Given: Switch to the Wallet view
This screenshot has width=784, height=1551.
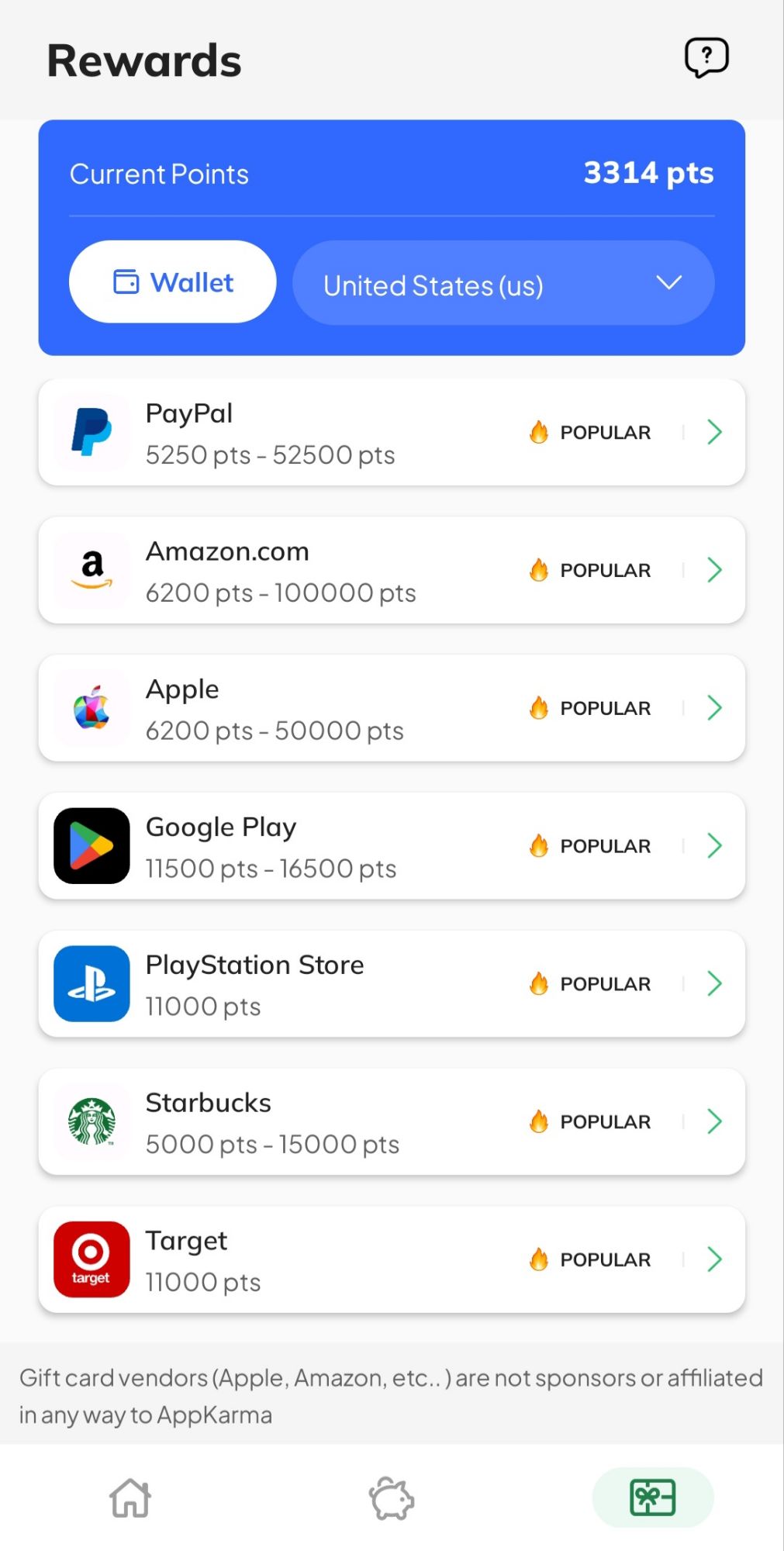Looking at the screenshot, I should [x=171, y=282].
